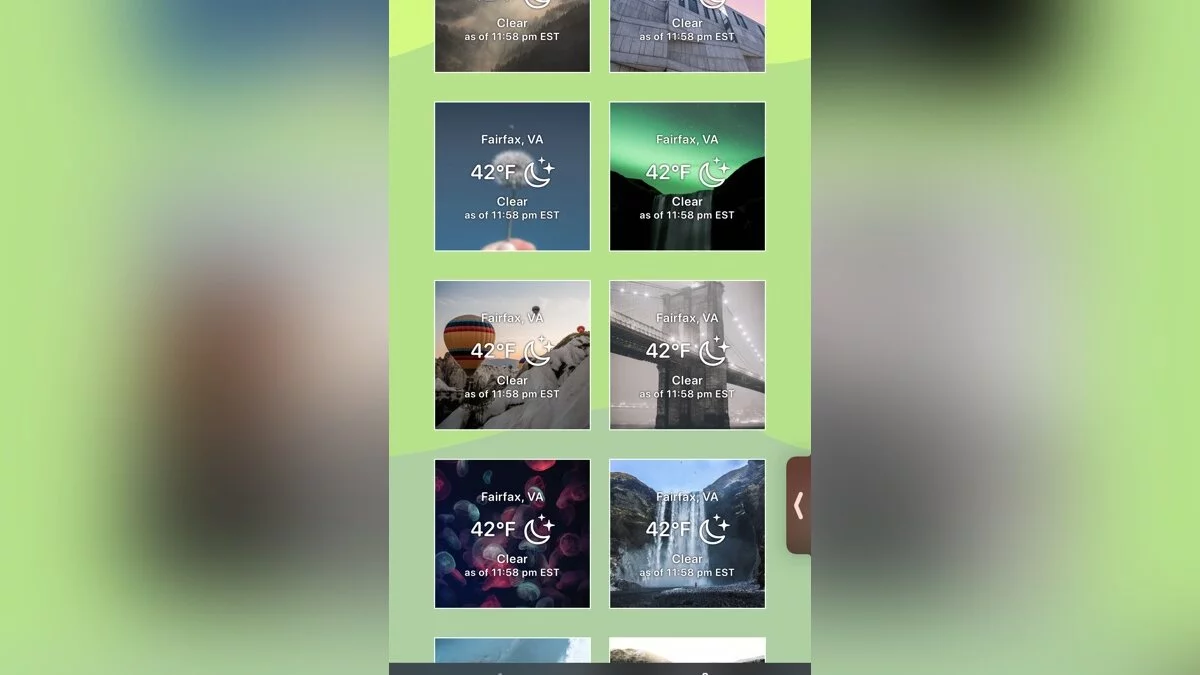Select the foggy bridge weather widget

pyautogui.click(x=687, y=355)
